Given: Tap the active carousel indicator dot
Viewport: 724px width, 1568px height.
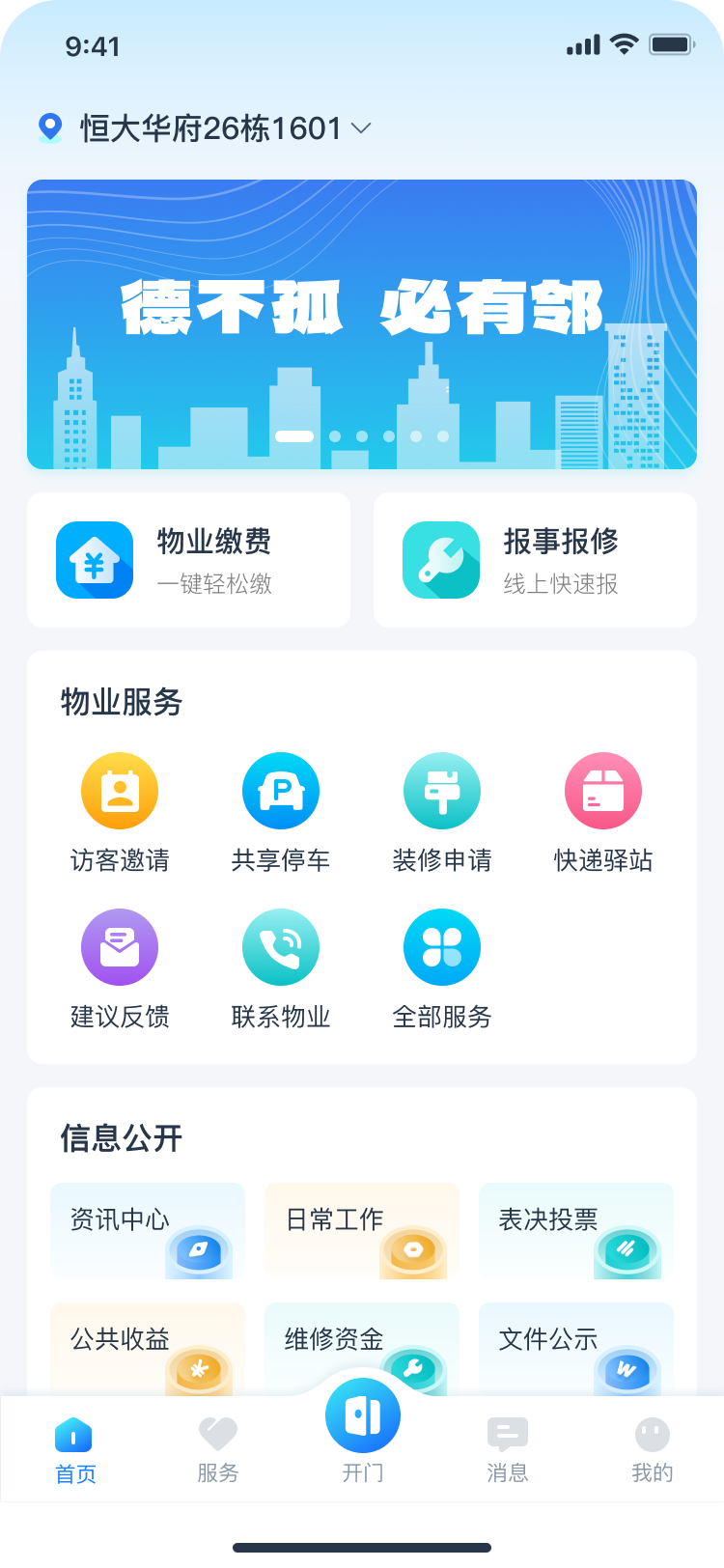Looking at the screenshot, I should pos(295,436).
